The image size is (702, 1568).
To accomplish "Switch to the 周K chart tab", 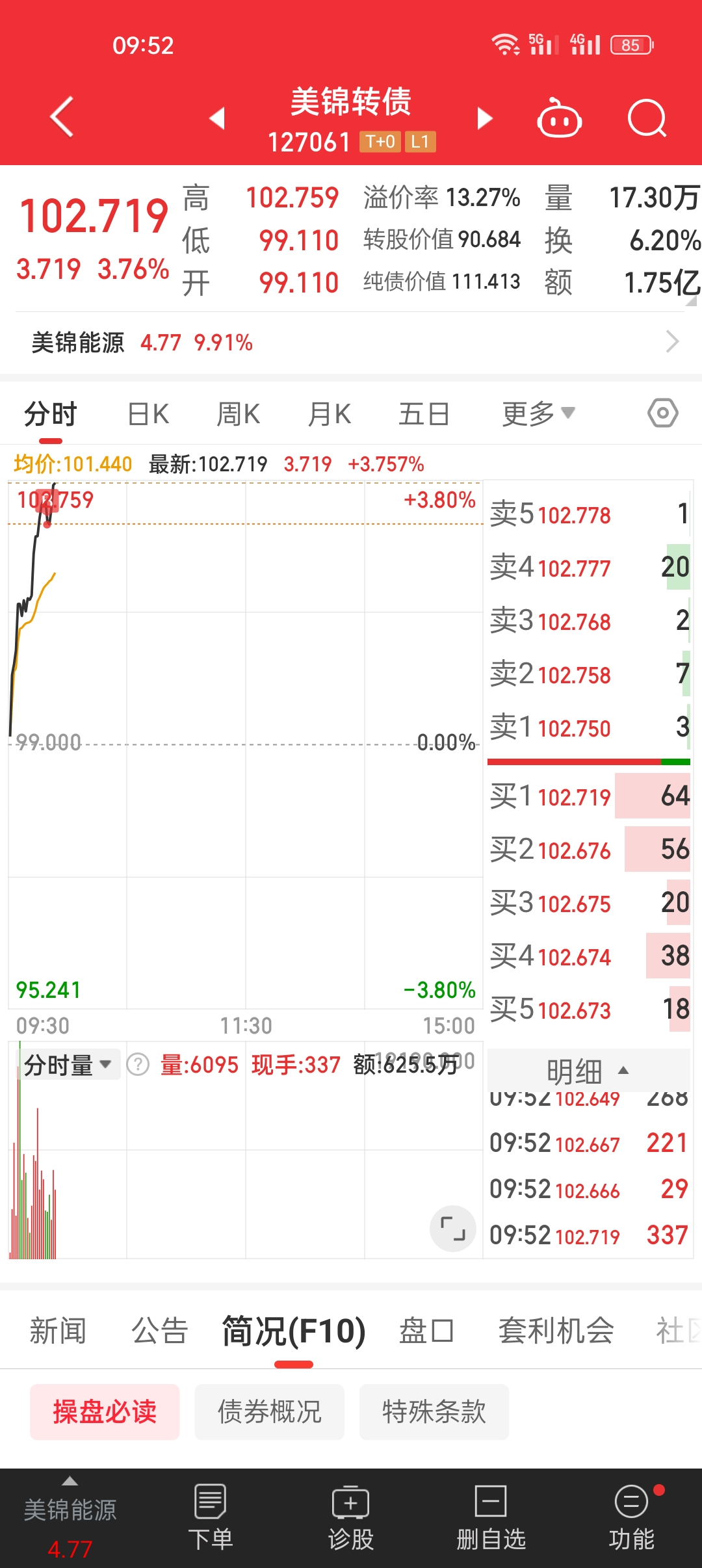I will [x=238, y=414].
